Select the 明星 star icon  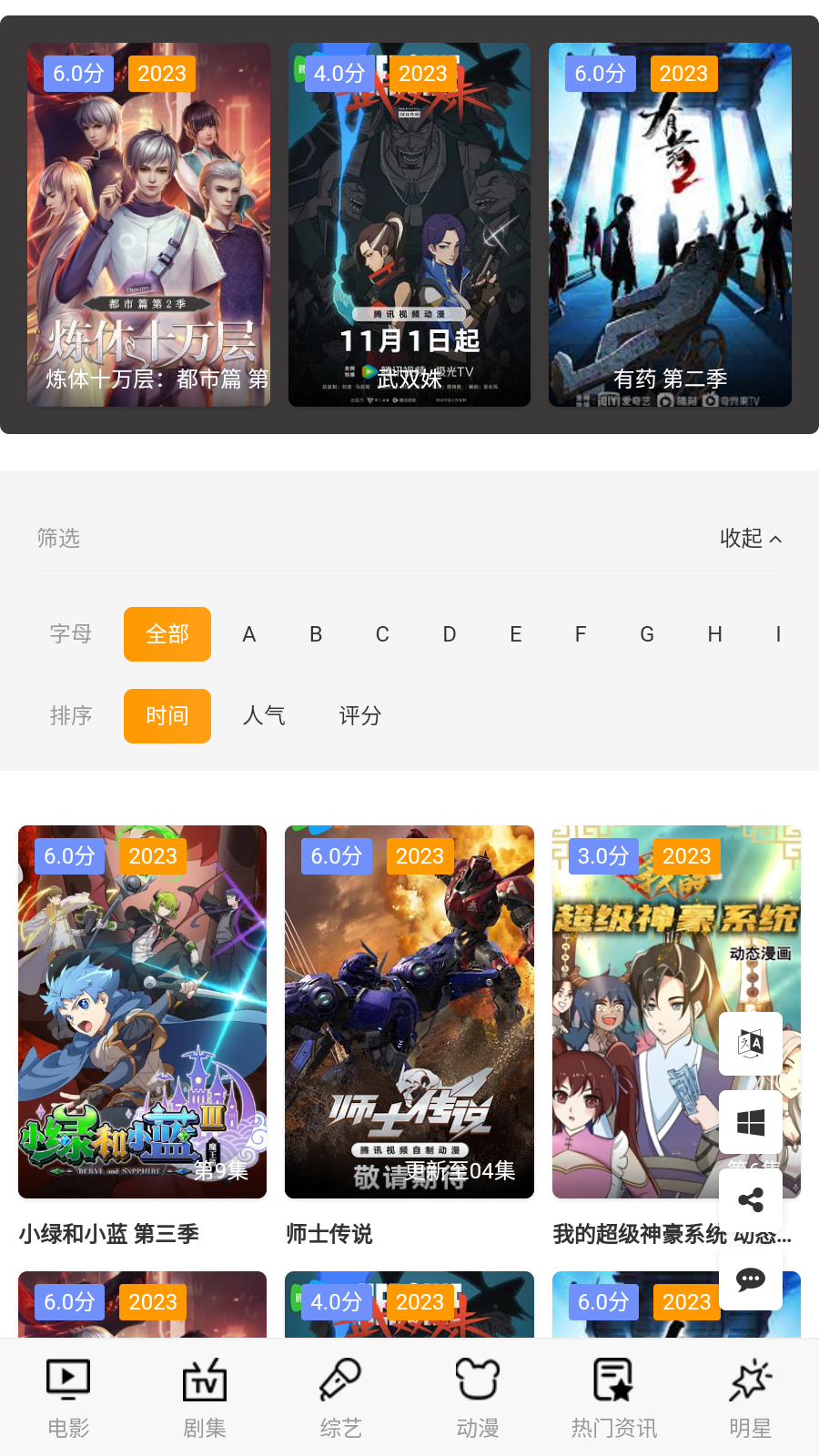(750, 1398)
